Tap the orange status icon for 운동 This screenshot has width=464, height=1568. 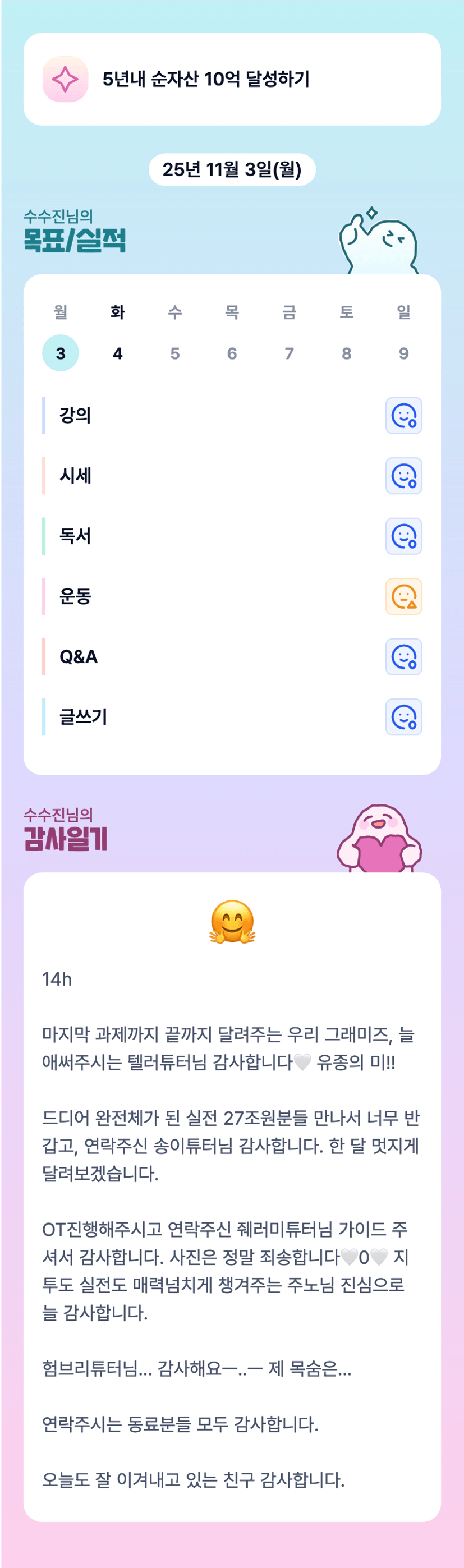point(404,596)
